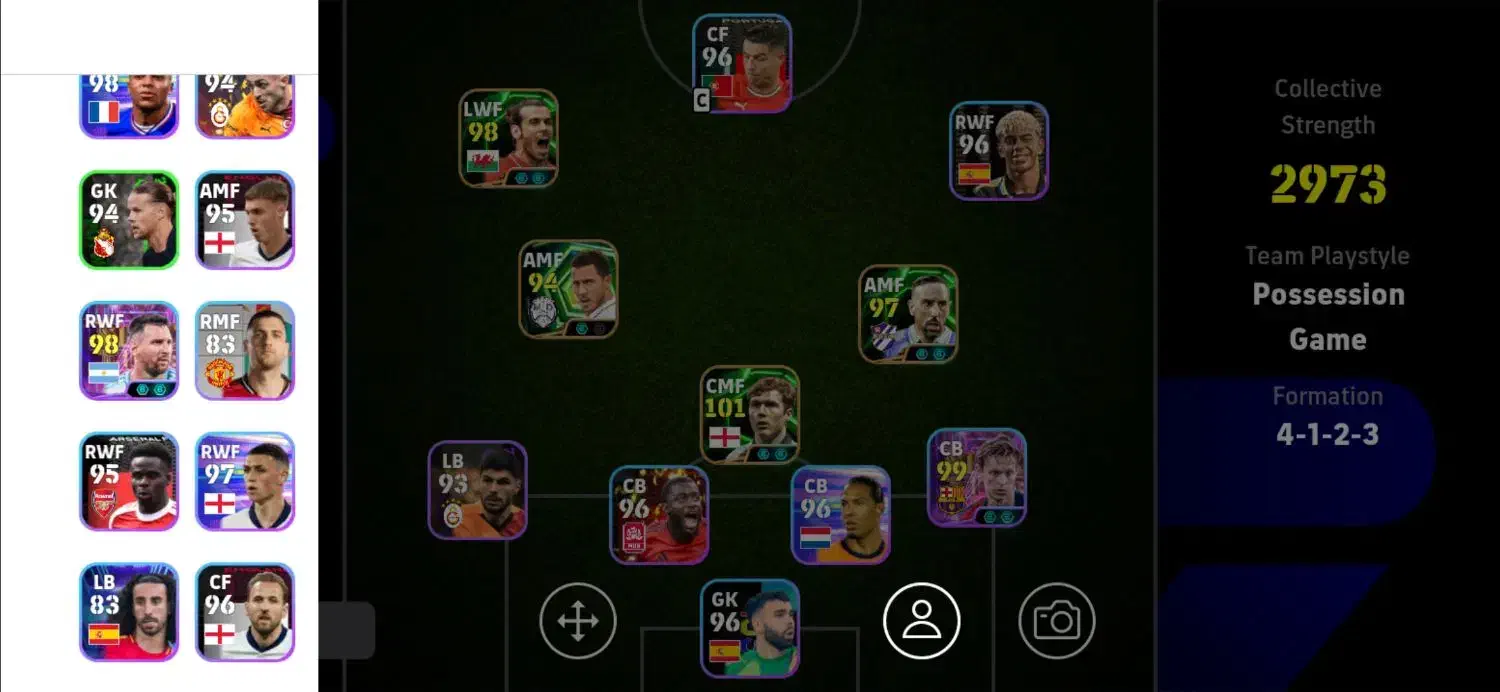Select substitute RMF 83 Manchester United card
The width and height of the screenshot is (1500, 692).
pyautogui.click(x=245, y=351)
